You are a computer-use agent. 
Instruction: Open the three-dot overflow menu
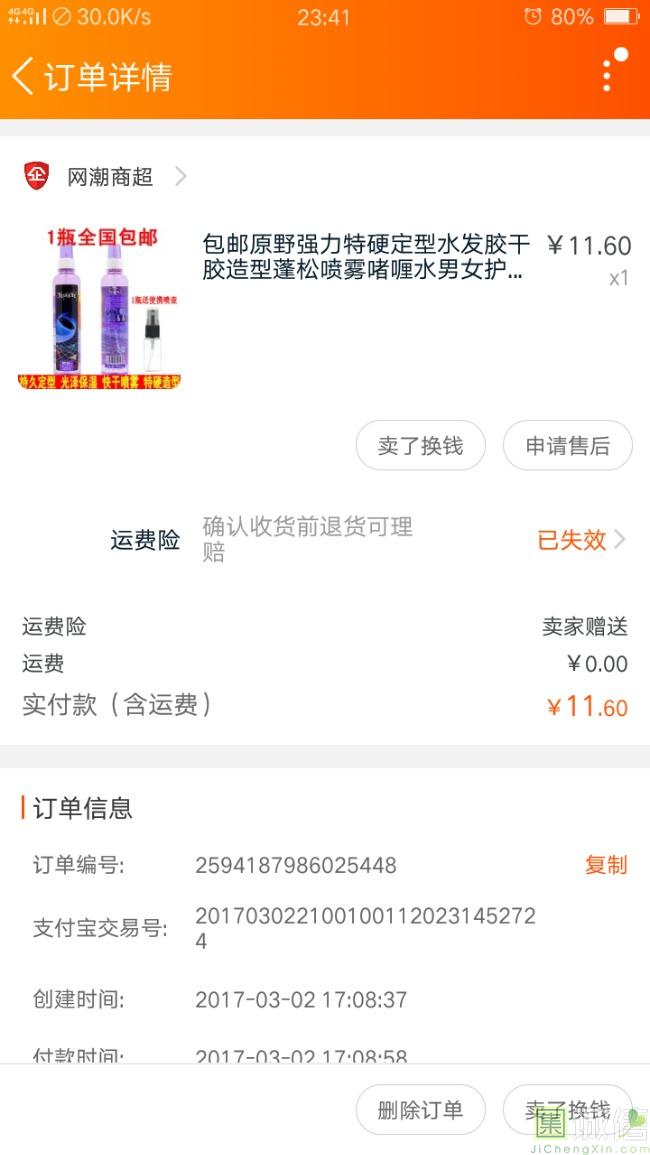[x=607, y=75]
